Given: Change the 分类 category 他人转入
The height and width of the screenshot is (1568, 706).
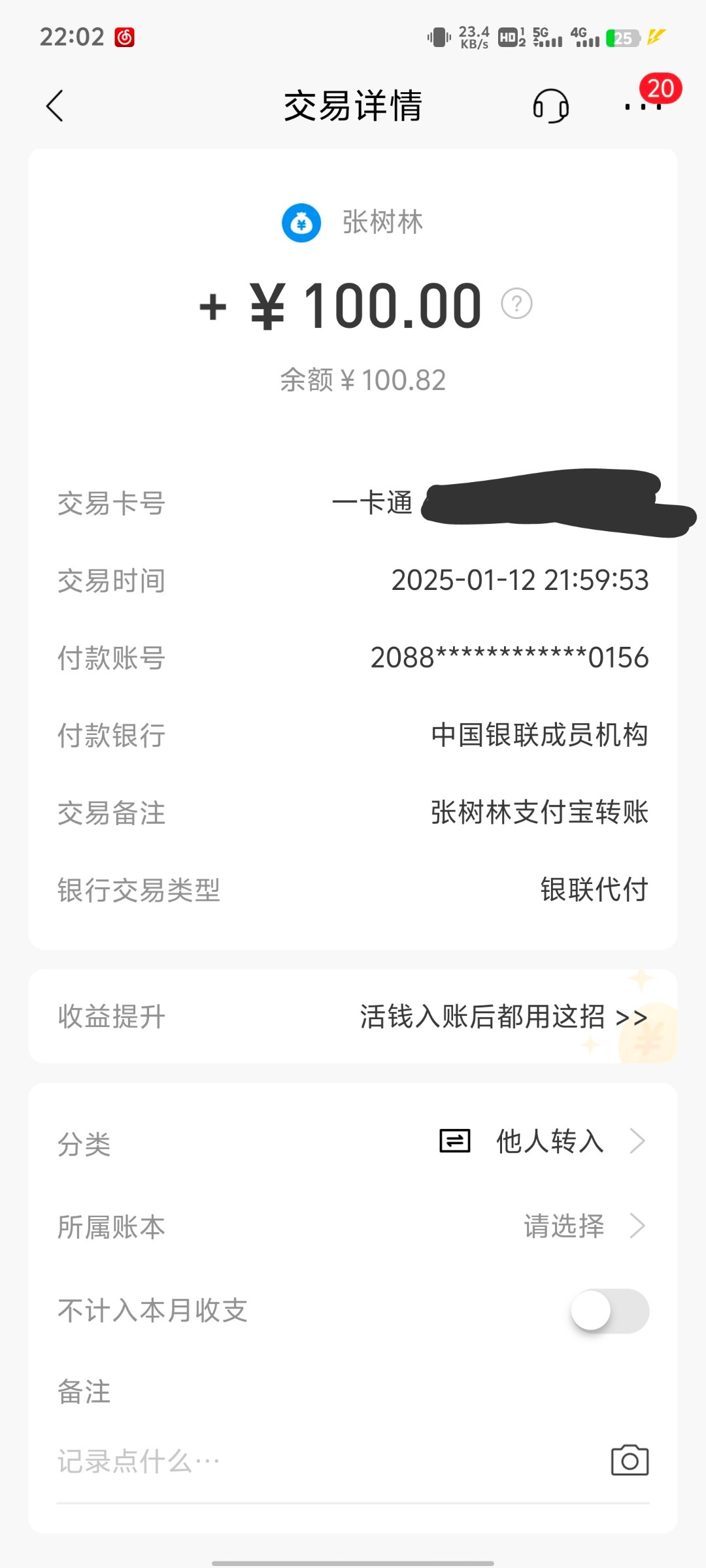Looking at the screenshot, I should coord(549,1141).
